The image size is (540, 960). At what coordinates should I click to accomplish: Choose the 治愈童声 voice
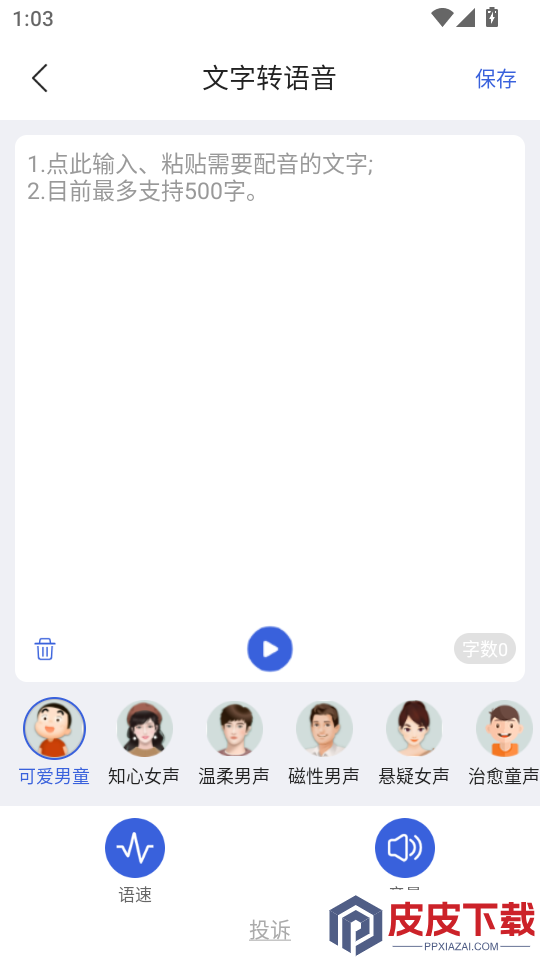[x=504, y=742]
